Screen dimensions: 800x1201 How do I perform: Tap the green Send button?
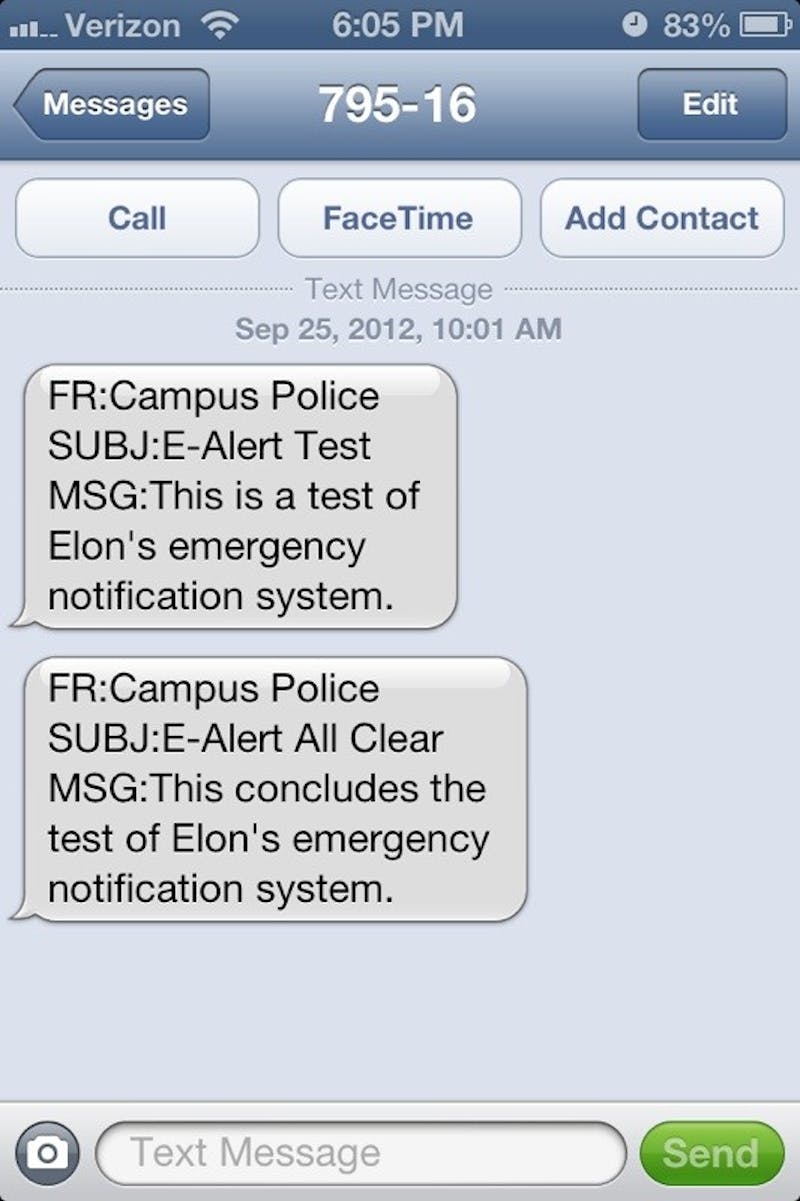coord(711,1152)
